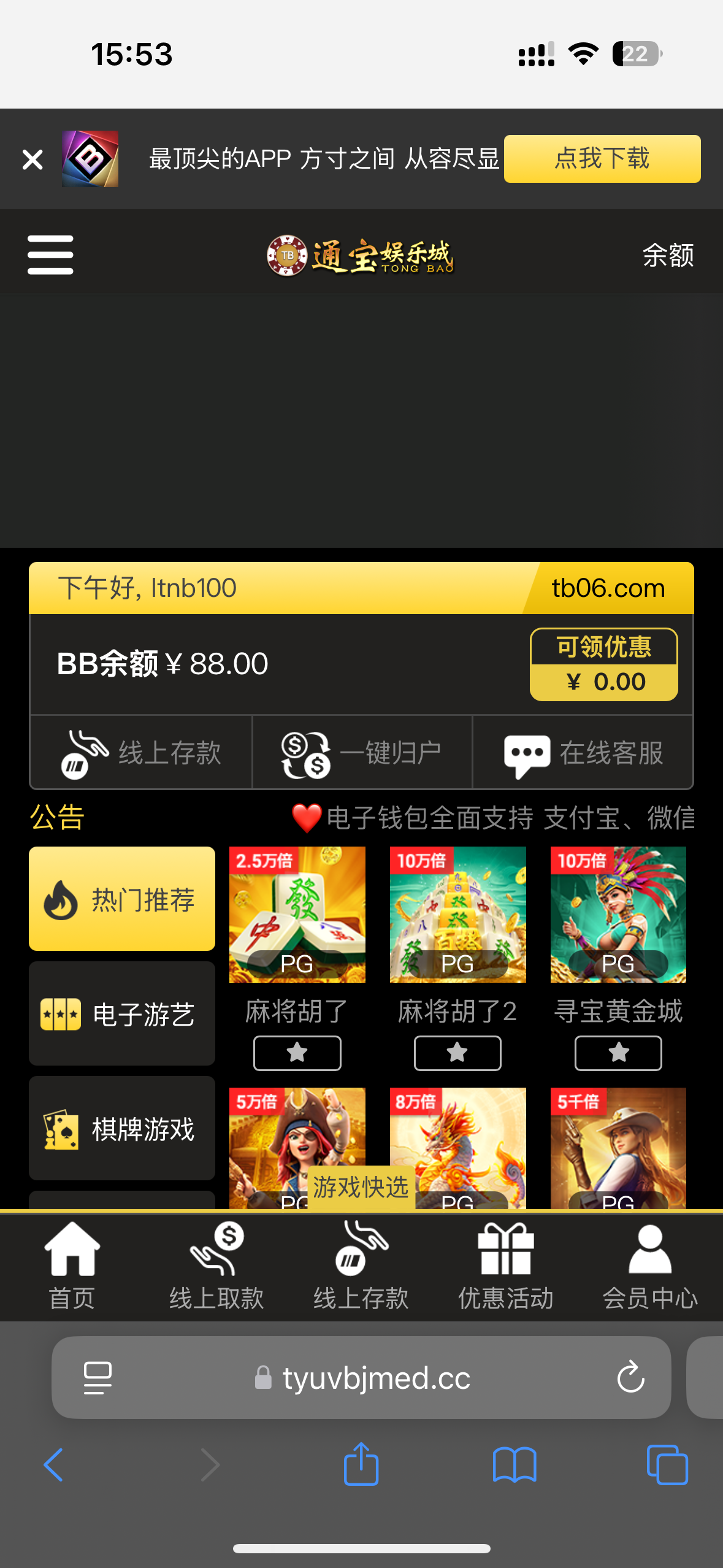This screenshot has width=723, height=1568.
Task: Open the hamburger drawer menu
Action: [x=50, y=255]
